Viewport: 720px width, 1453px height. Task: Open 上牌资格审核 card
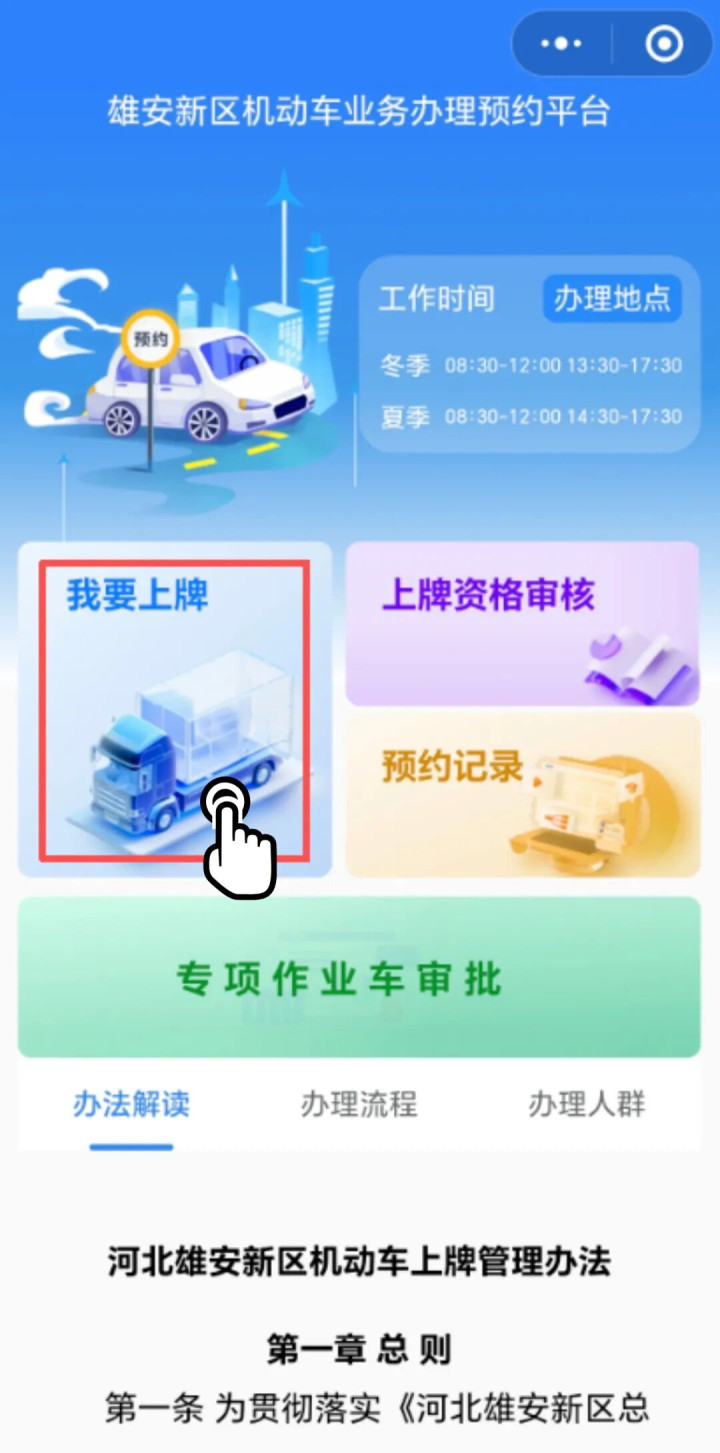point(522,623)
